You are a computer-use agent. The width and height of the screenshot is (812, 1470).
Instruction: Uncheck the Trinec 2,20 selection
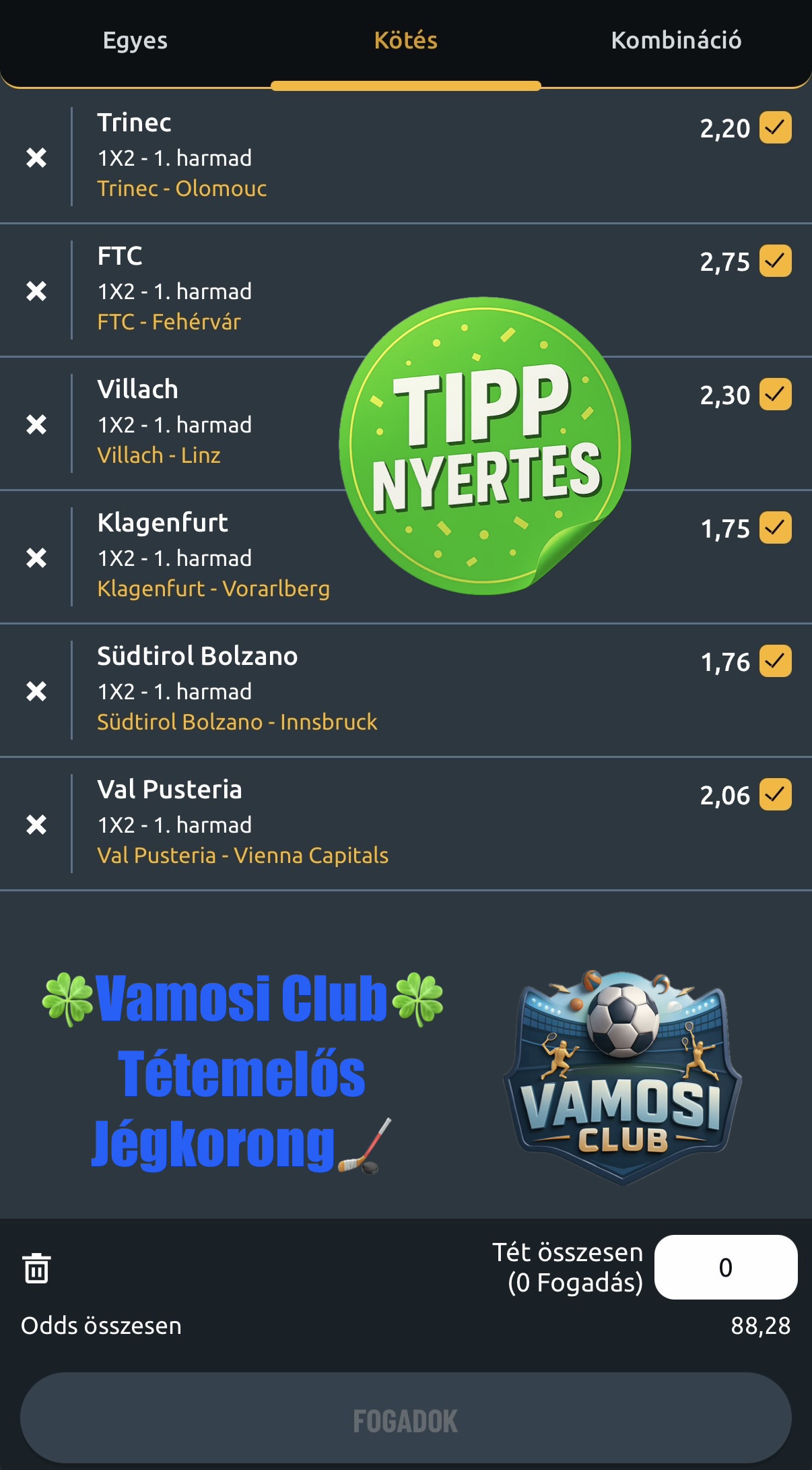click(x=775, y=127)
